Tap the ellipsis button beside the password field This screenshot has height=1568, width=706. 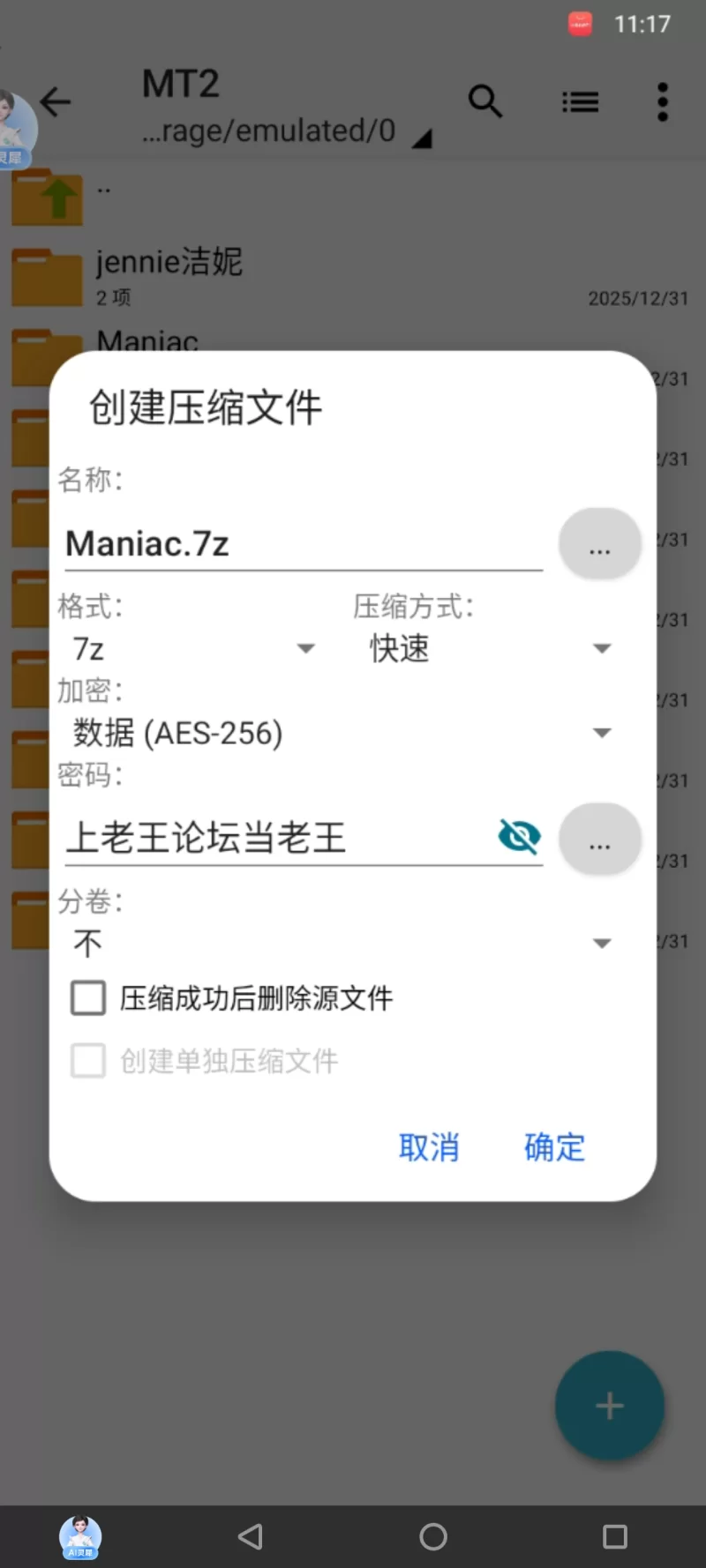coord(599,840)
